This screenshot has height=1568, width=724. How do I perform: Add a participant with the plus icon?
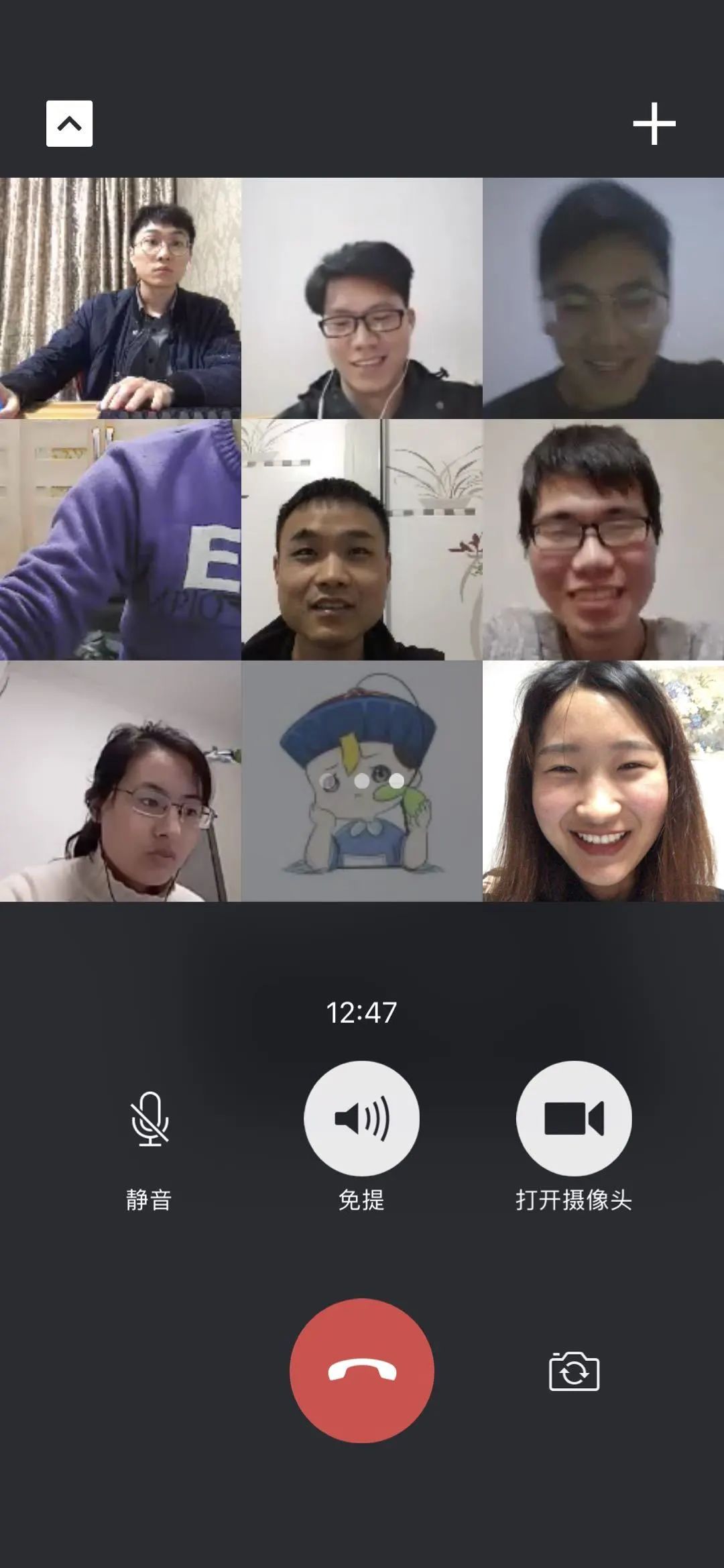(654, 123)
